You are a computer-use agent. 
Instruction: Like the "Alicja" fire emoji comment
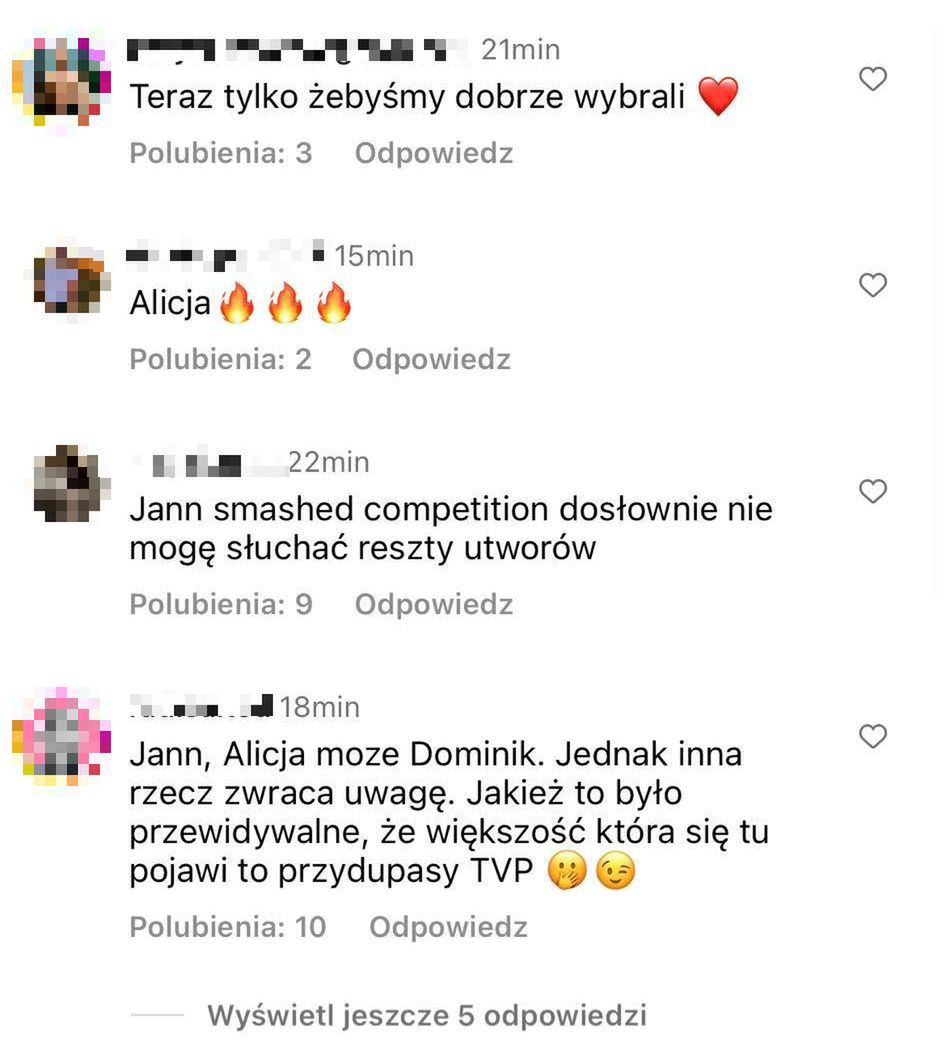[x=873, y=285]
